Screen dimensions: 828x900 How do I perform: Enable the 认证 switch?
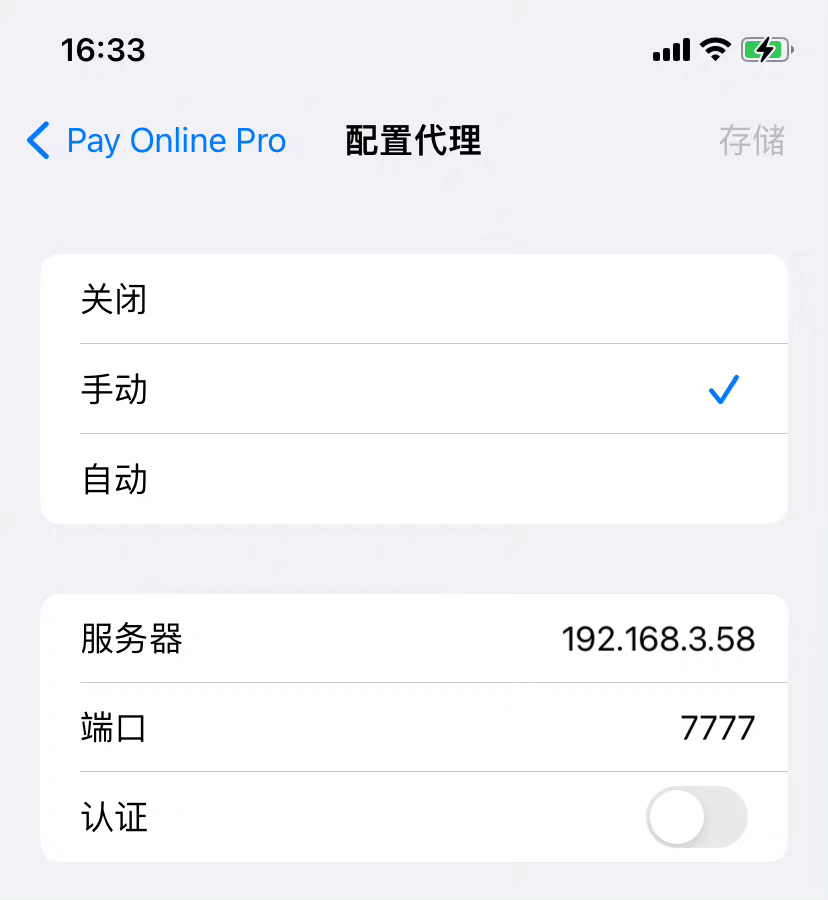coord(696,817)
